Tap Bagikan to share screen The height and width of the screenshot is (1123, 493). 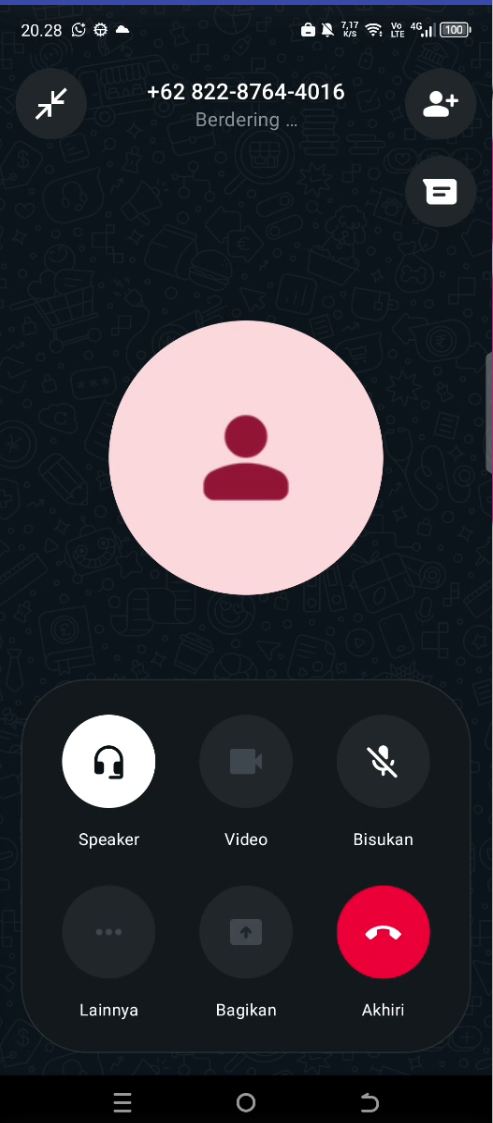pos(246,932)
